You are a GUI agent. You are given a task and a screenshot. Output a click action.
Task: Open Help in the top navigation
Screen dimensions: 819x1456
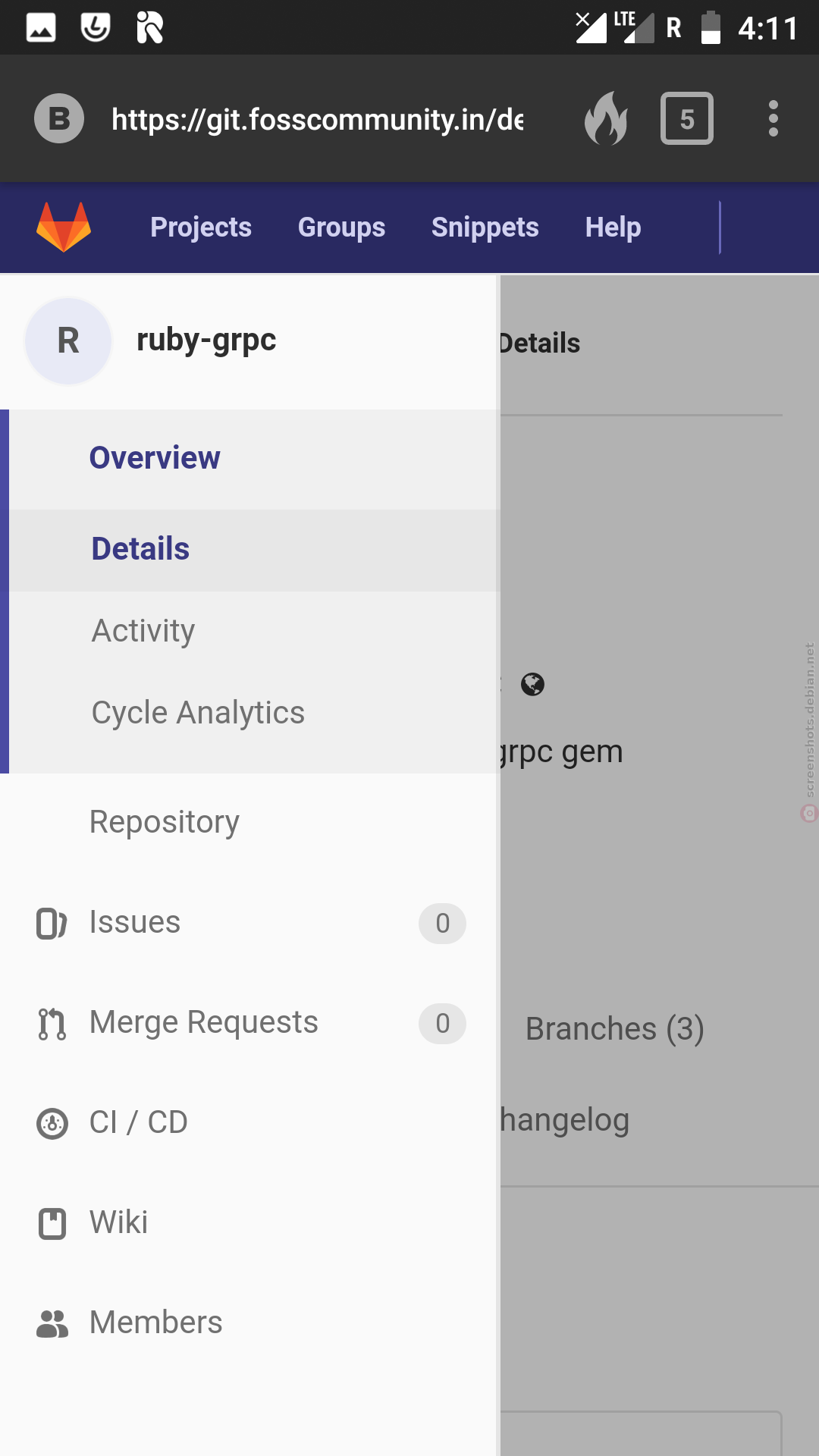click(613, 227)
